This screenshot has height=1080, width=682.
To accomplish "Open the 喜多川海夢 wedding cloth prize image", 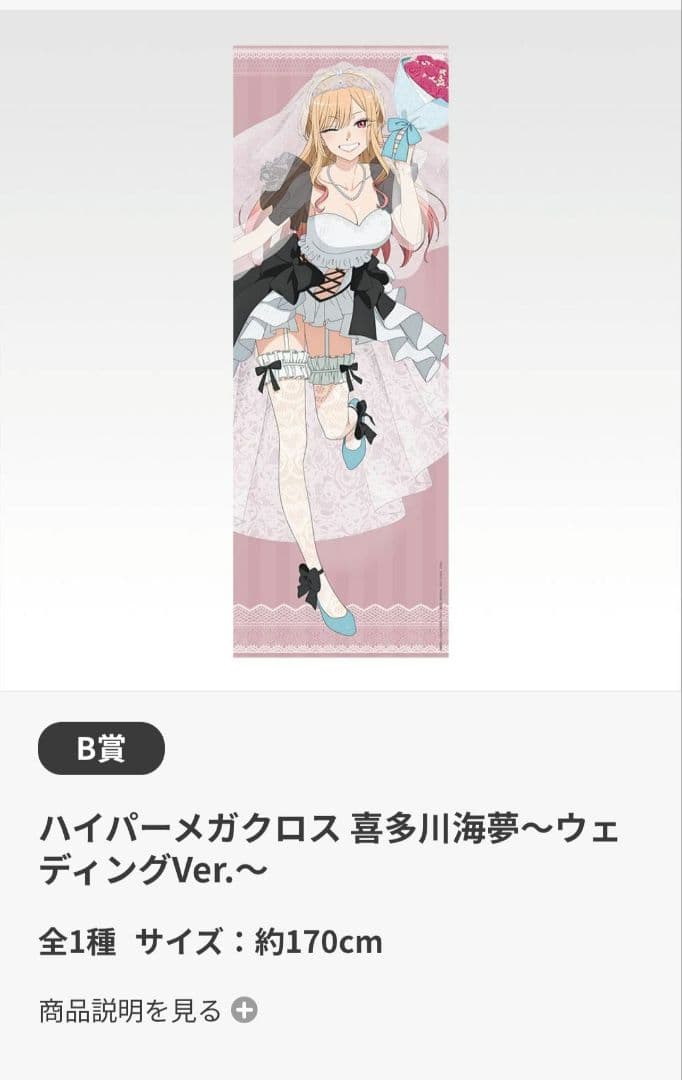I will tap(341, 351).
